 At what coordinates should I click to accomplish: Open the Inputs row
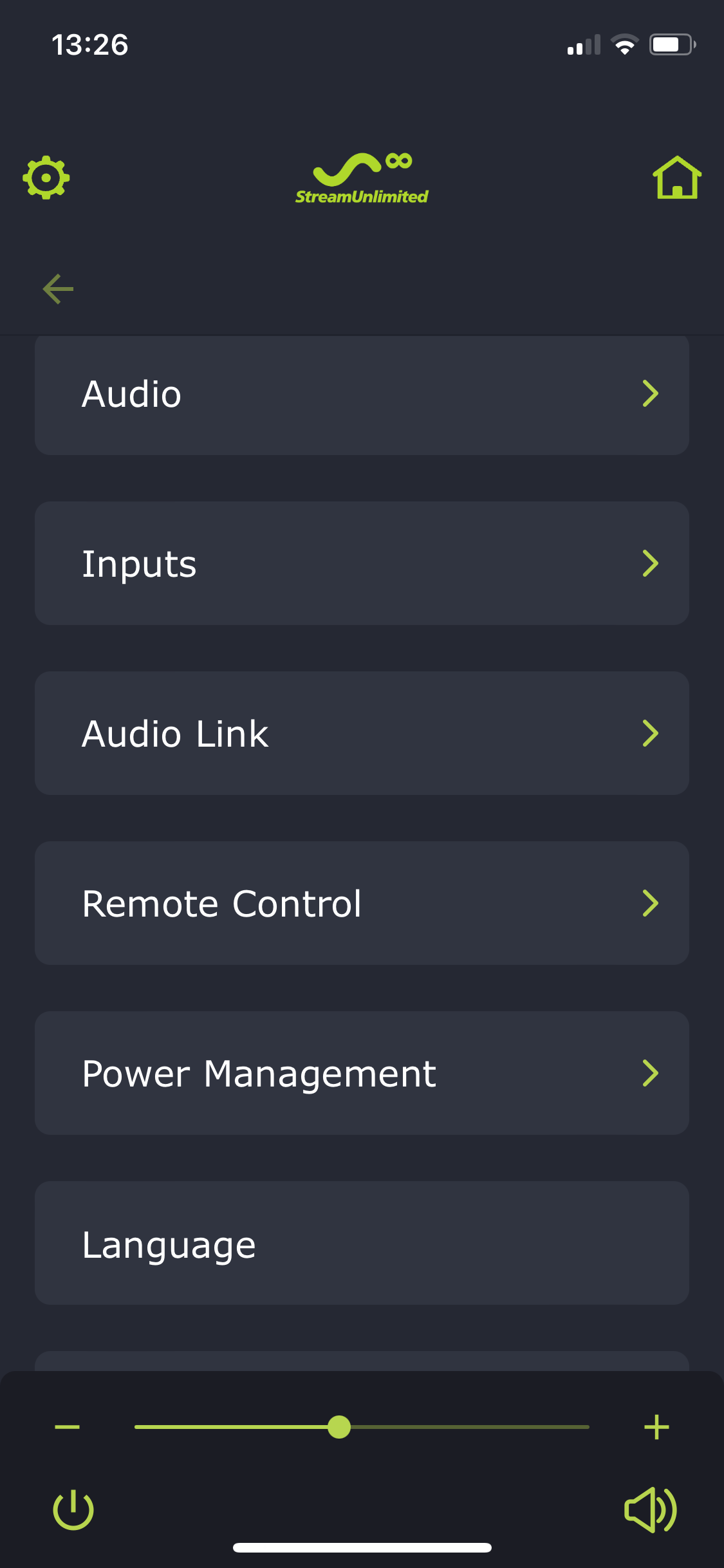point(362,563)
